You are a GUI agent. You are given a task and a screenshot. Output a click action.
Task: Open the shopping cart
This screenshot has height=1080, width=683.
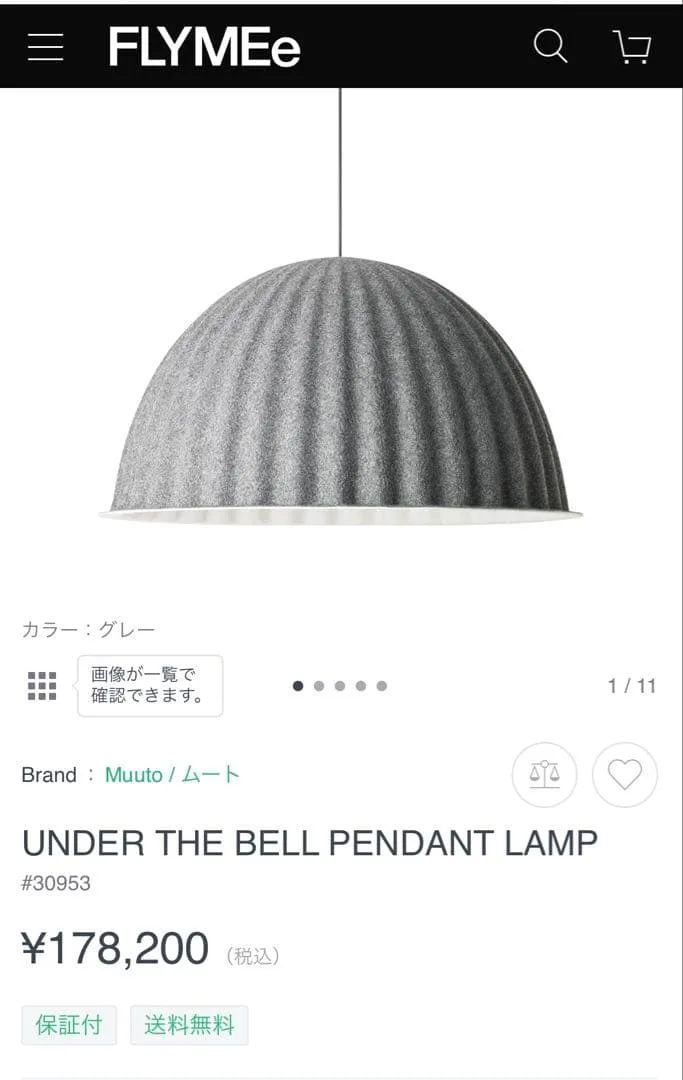(631, 47)
